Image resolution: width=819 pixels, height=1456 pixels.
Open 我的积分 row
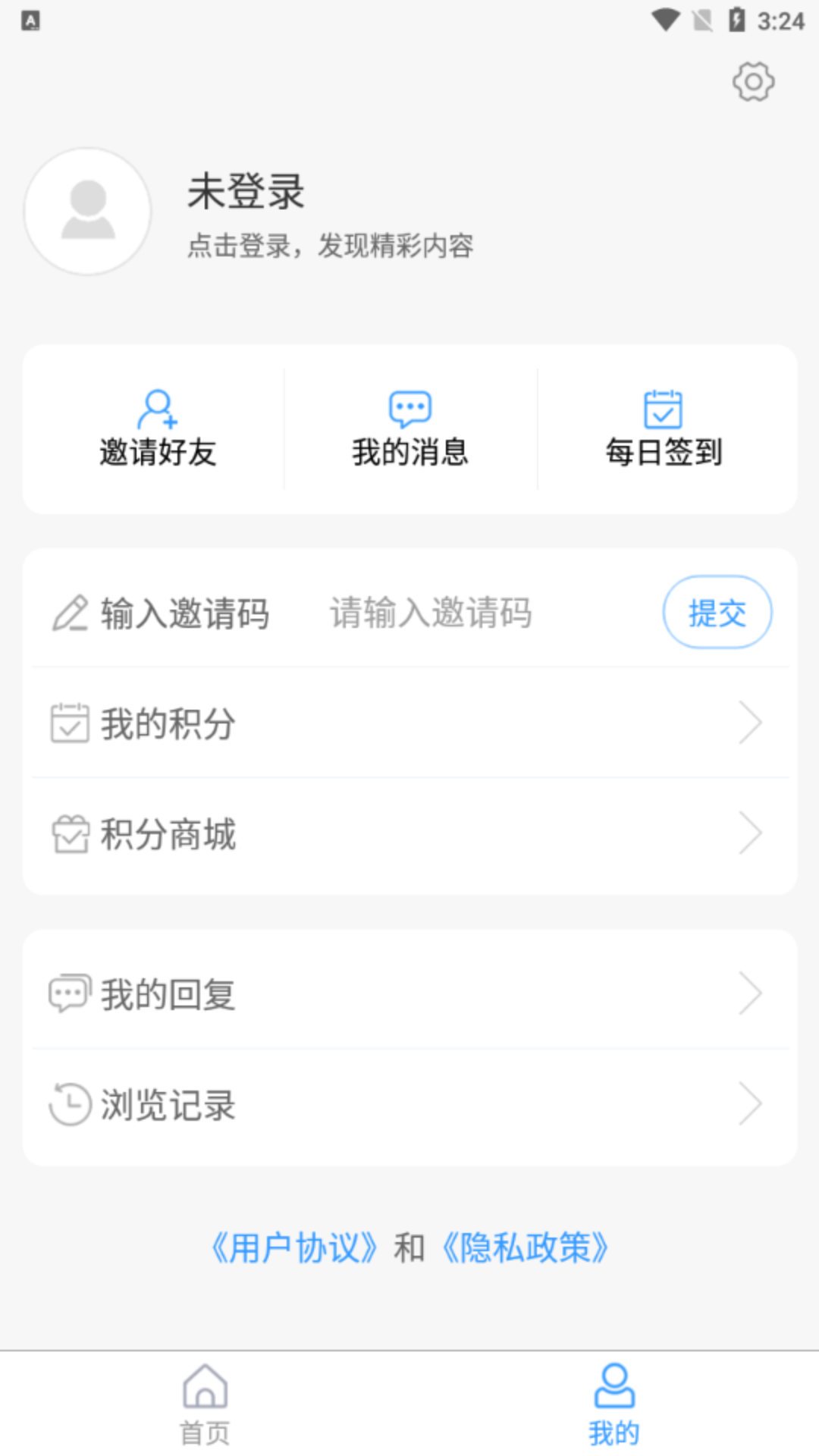coord(409,723)
